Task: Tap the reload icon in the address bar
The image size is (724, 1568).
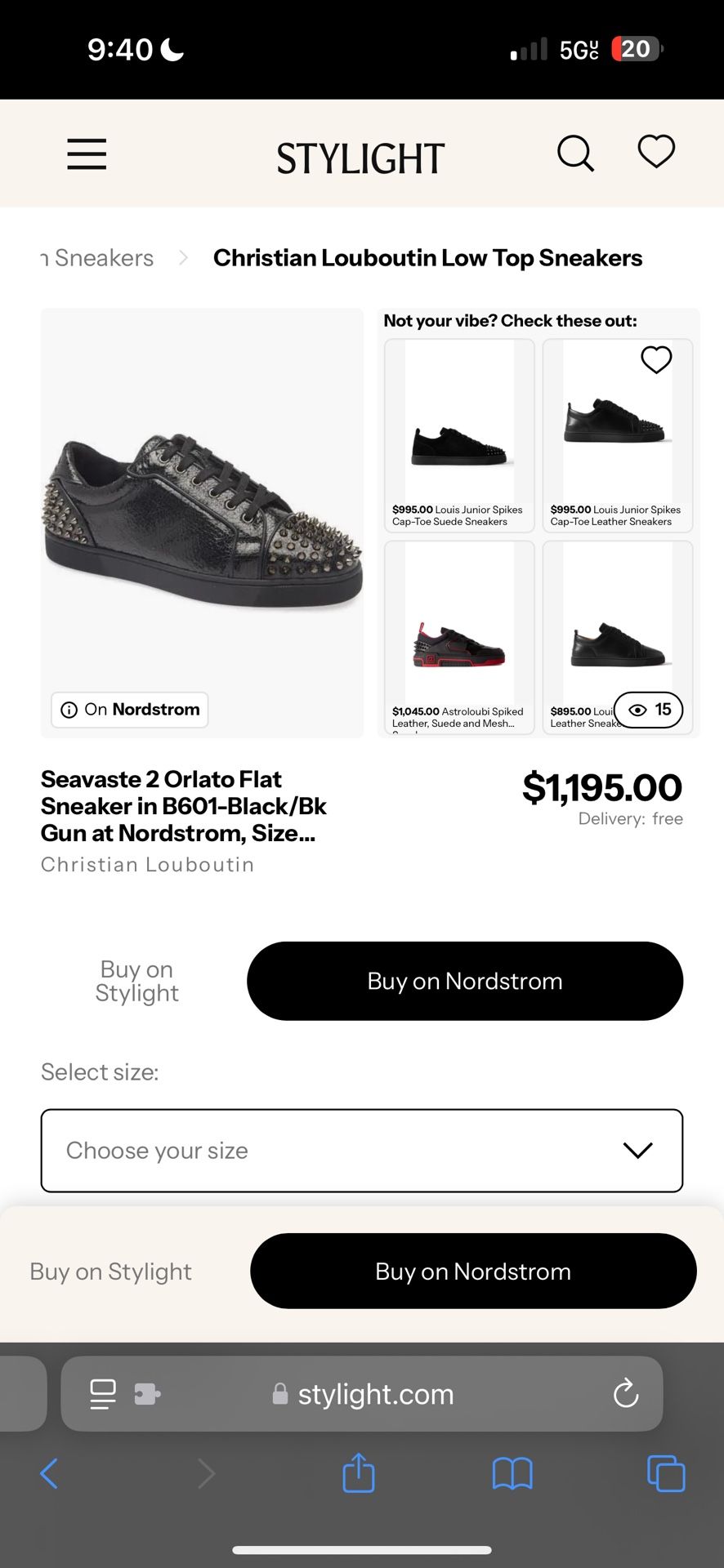Action: pyautogui.click(x=625, y=1394)
